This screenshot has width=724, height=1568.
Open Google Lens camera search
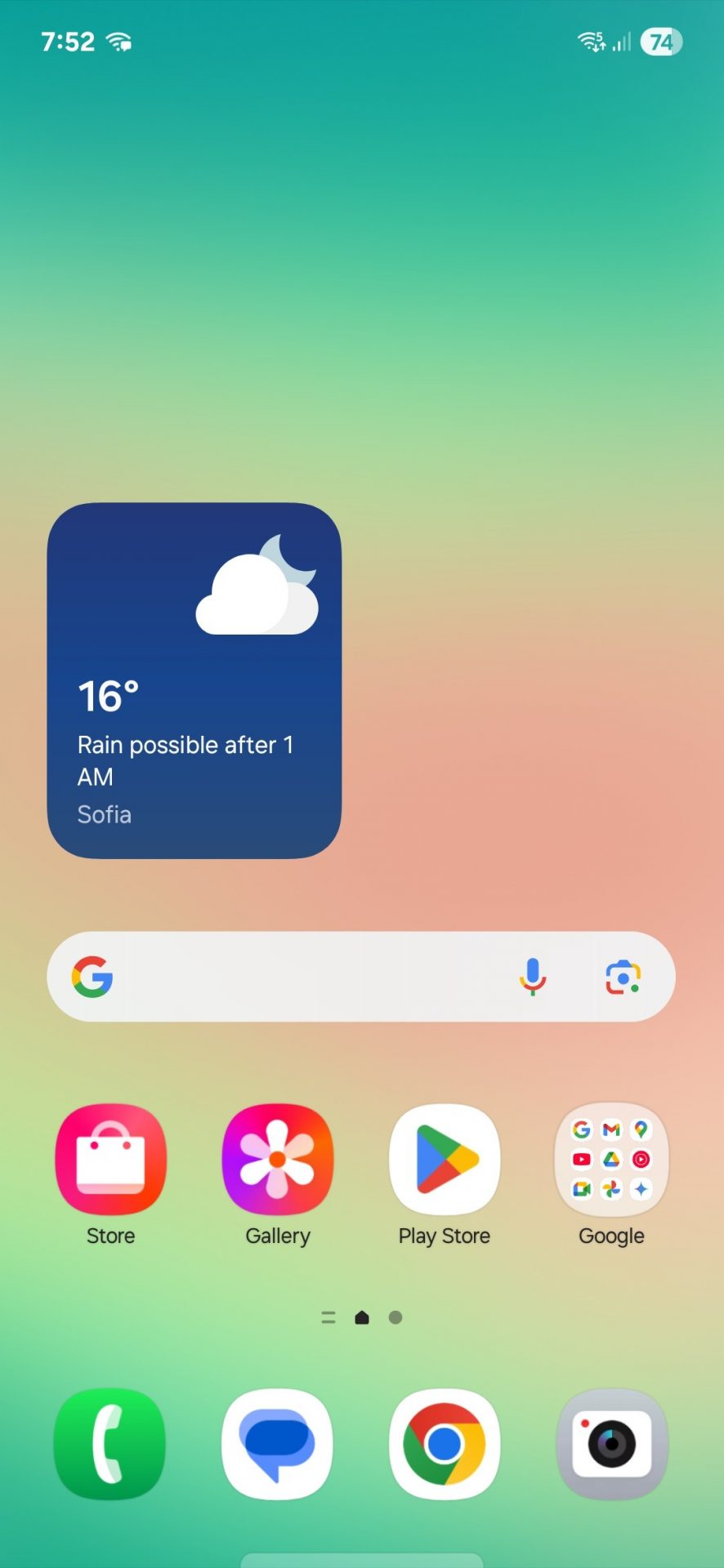coord(623,977)
